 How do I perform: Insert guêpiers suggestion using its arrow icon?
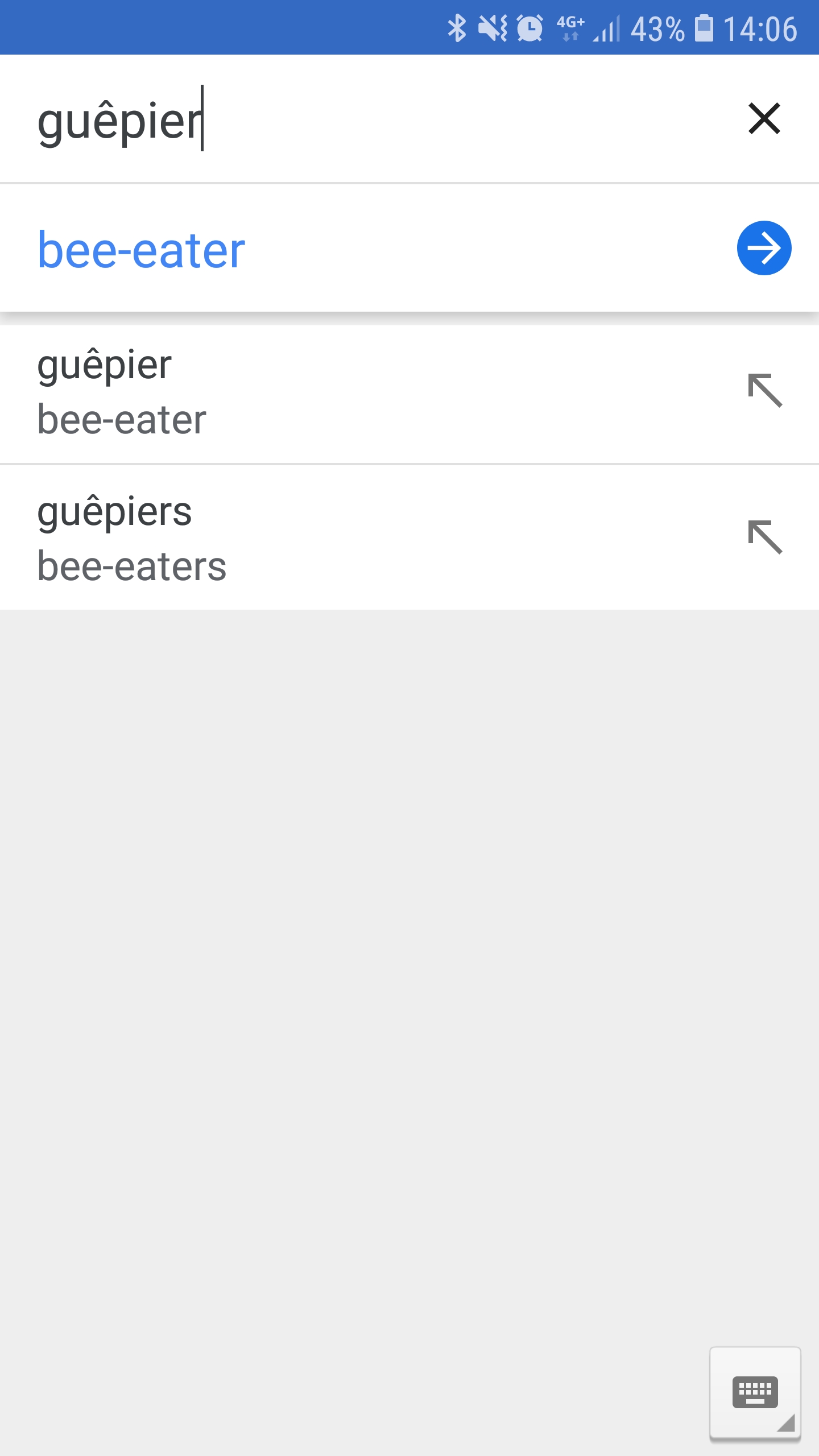765,537
